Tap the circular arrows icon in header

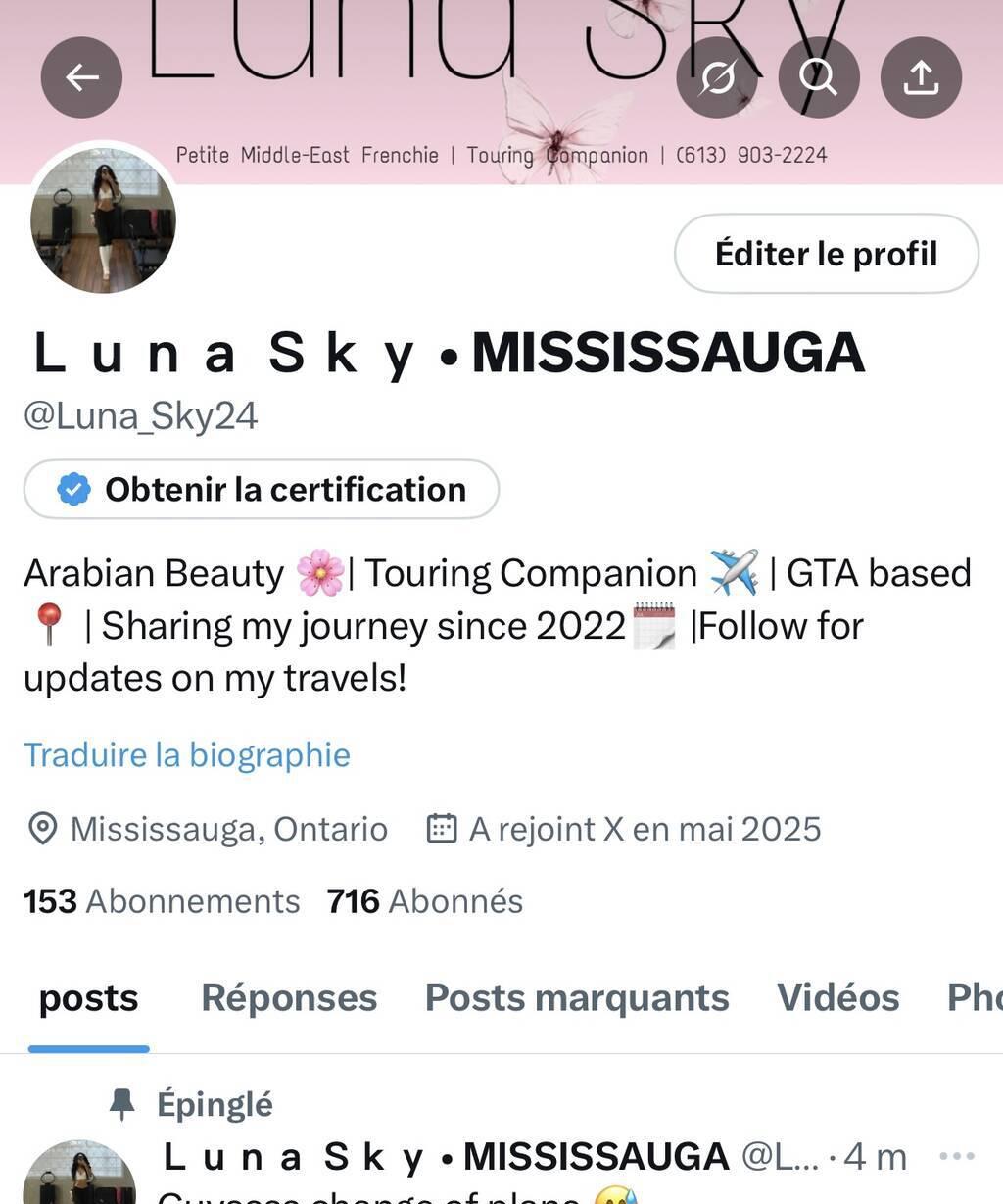tap(717, 77)
